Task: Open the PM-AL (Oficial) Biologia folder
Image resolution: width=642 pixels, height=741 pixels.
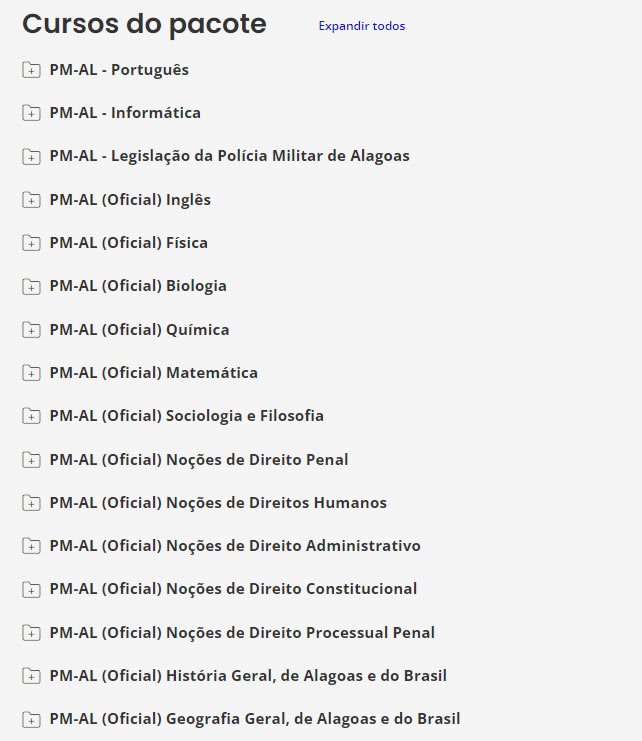Action: (x=138, y=286)
